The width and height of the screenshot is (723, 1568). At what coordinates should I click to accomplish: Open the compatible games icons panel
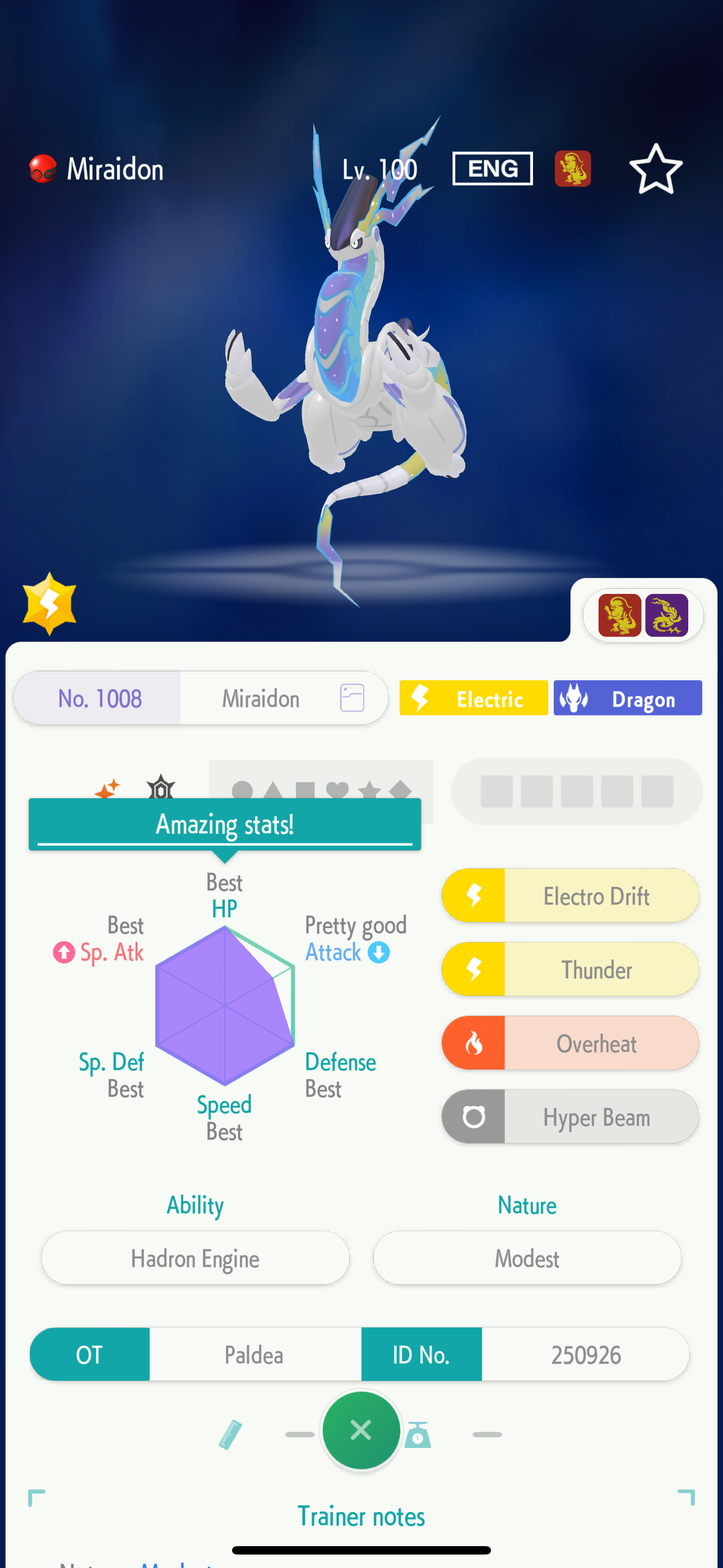(643, 615)
